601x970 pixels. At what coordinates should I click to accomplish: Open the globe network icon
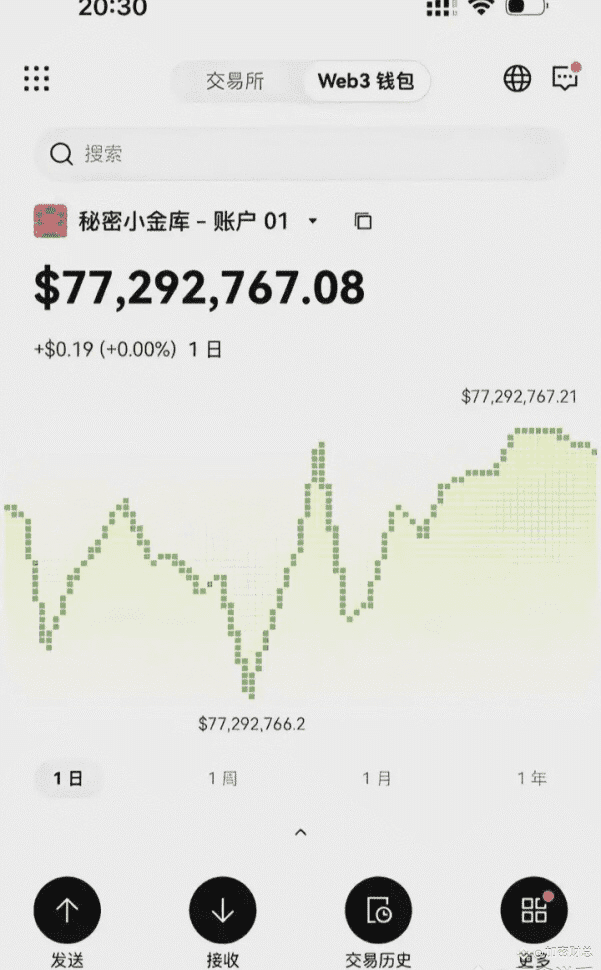(517, 79)
